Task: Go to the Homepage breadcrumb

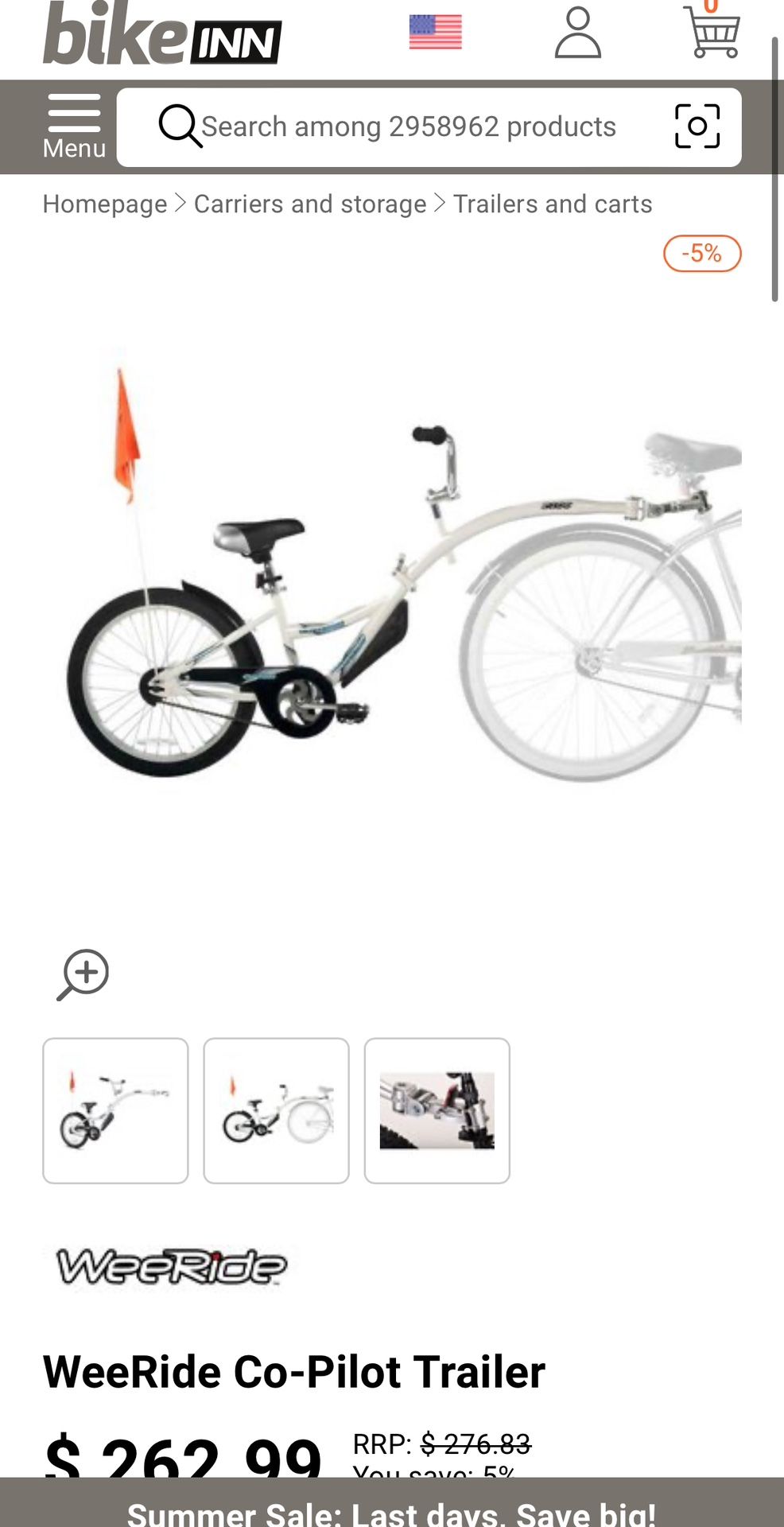Action: pos(105,204)
